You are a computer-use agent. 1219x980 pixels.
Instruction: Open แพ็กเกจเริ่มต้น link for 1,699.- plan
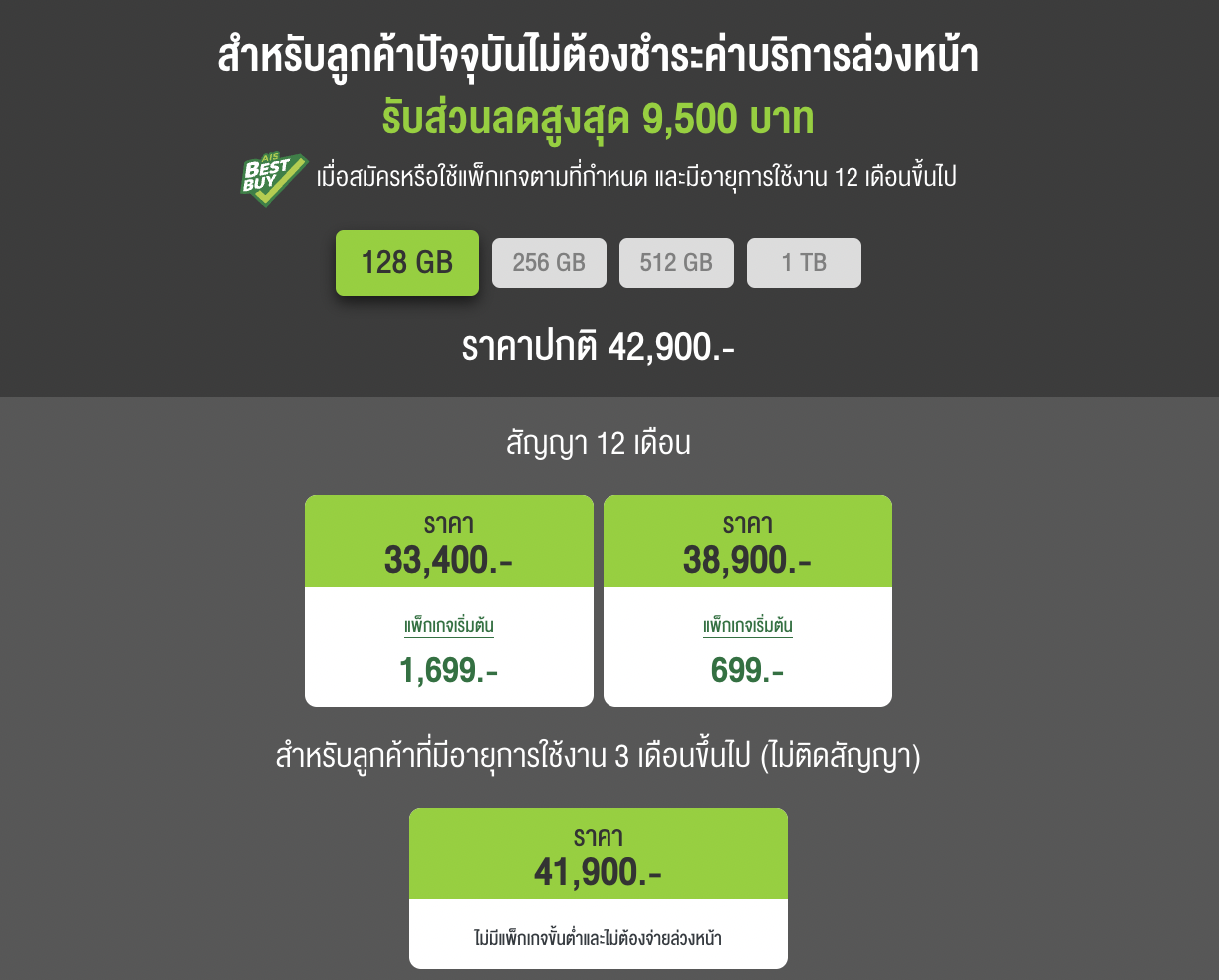[x=449, y=626]
